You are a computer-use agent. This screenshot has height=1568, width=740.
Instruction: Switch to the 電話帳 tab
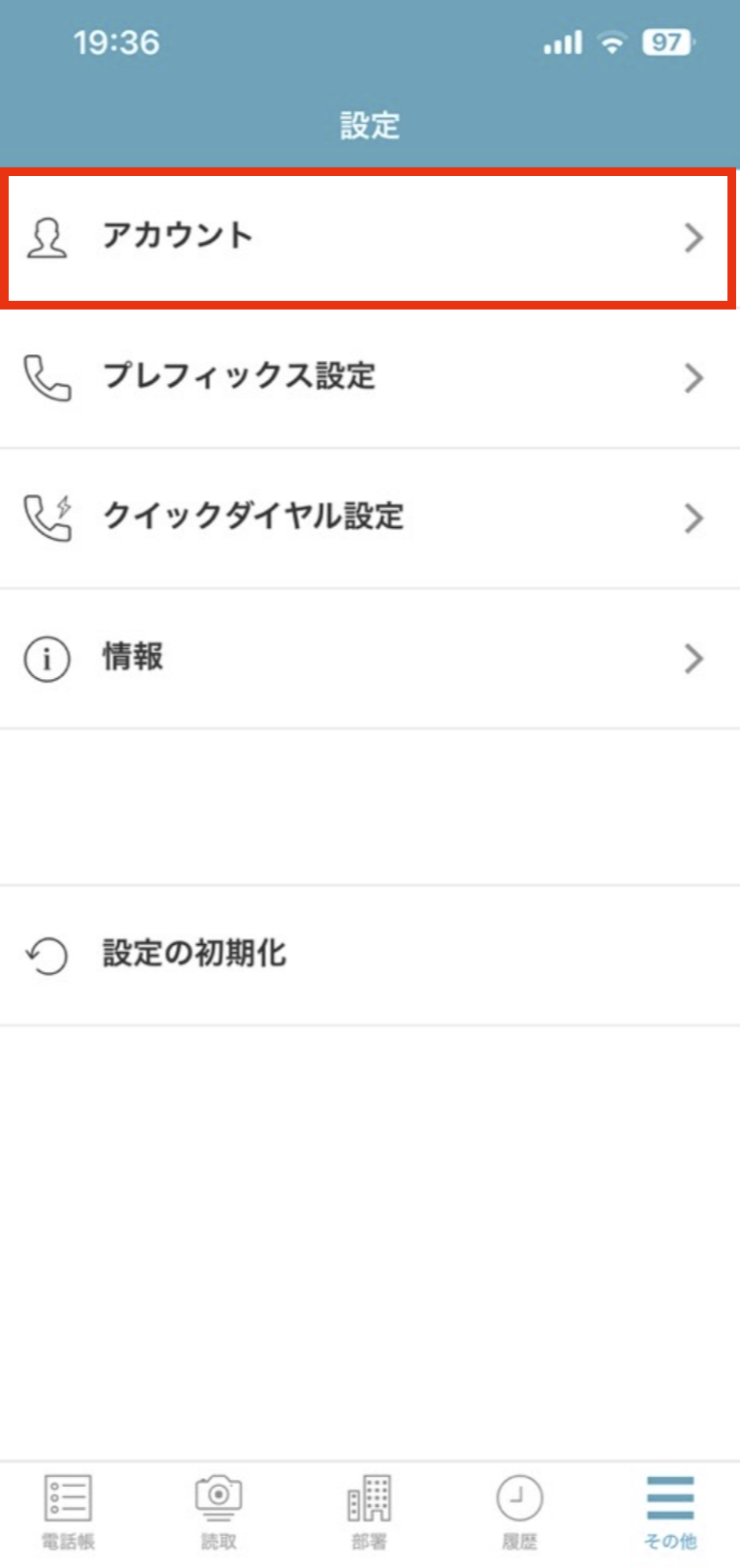pyautogui.click(x=68, y=1511)
